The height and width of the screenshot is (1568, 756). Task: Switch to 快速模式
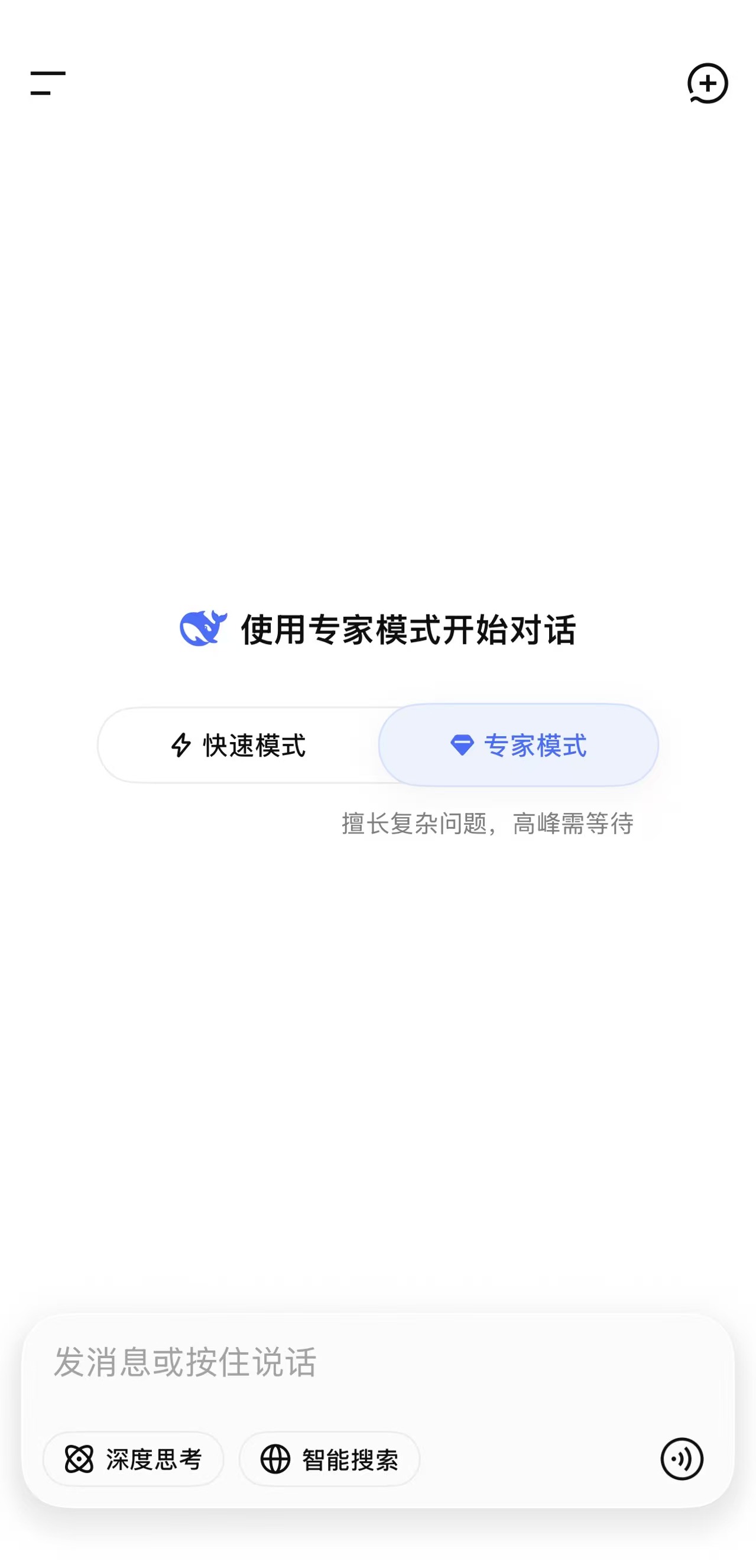[x=238, y=745]
